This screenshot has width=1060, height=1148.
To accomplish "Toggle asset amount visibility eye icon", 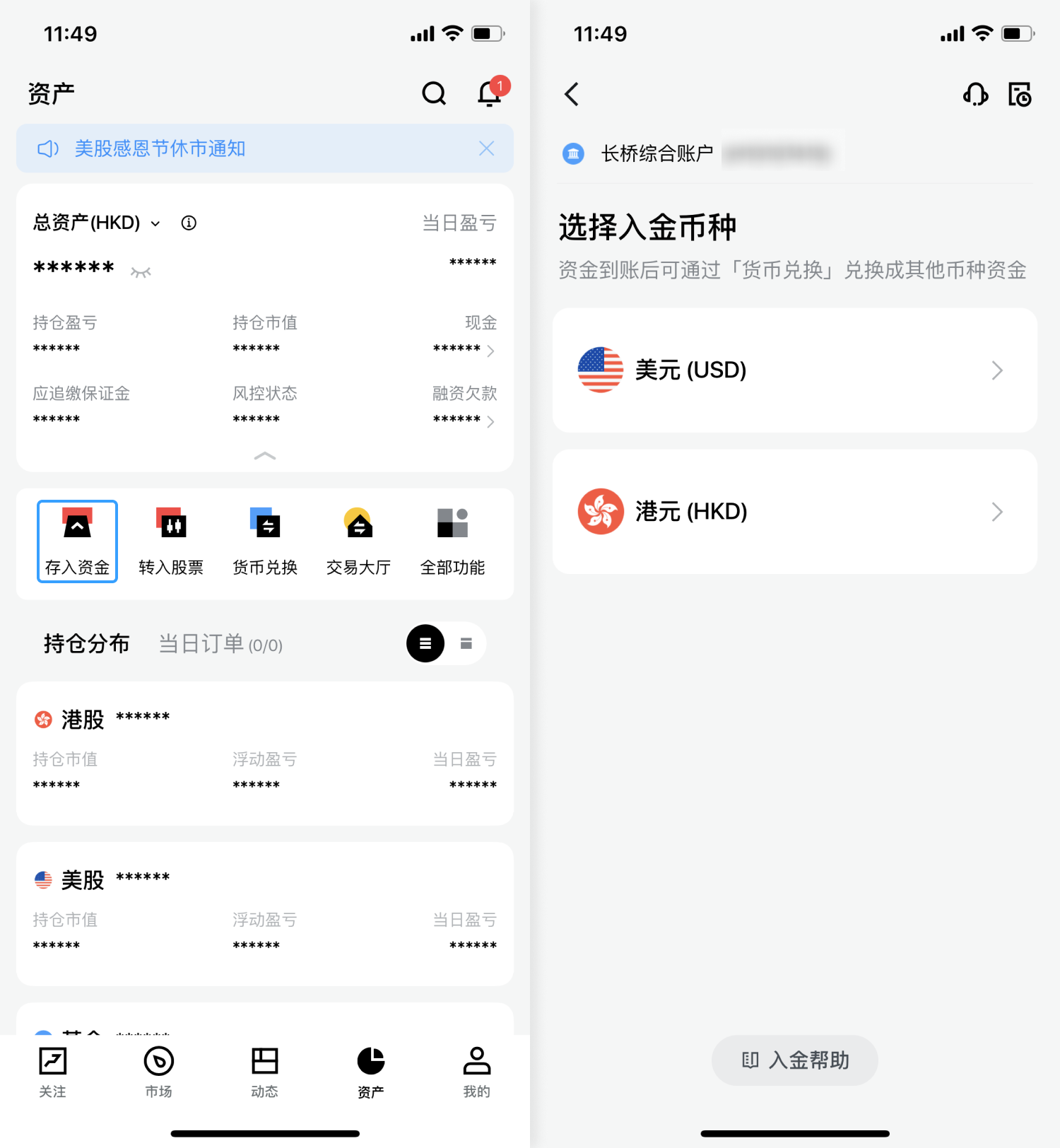I will (x=141, y=272).
